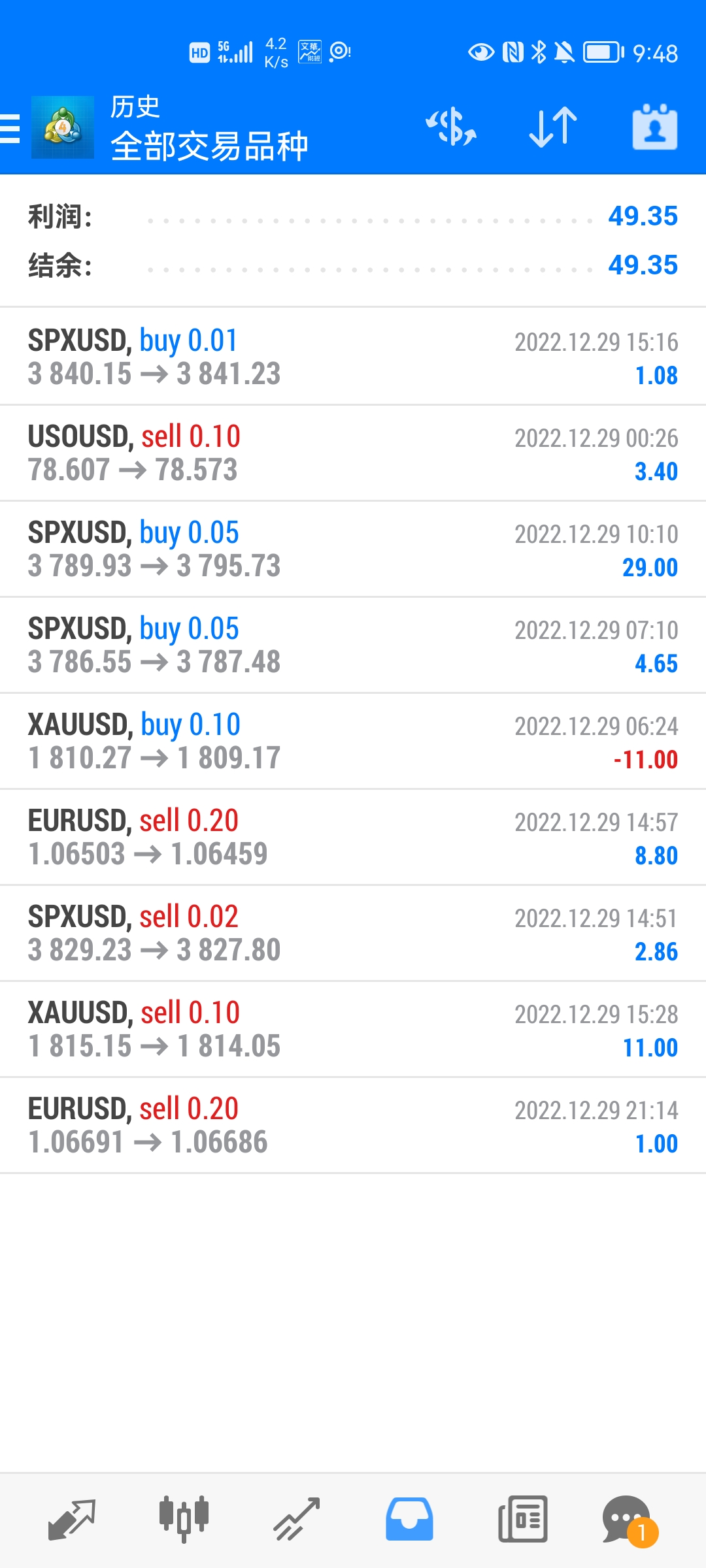Switch to the Trade tab
The image size is (706, 1568).
point(296,1519)
